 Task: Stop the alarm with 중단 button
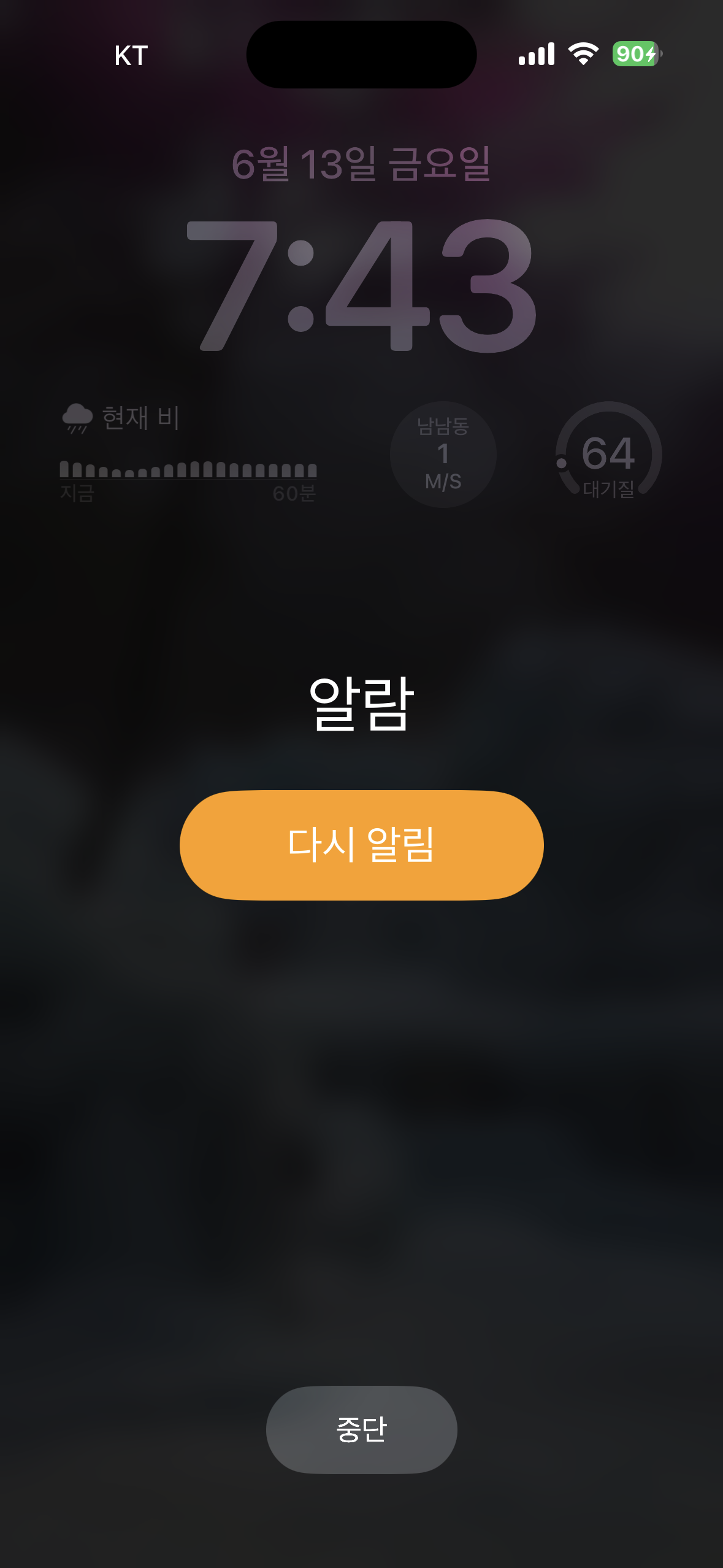361,1429
